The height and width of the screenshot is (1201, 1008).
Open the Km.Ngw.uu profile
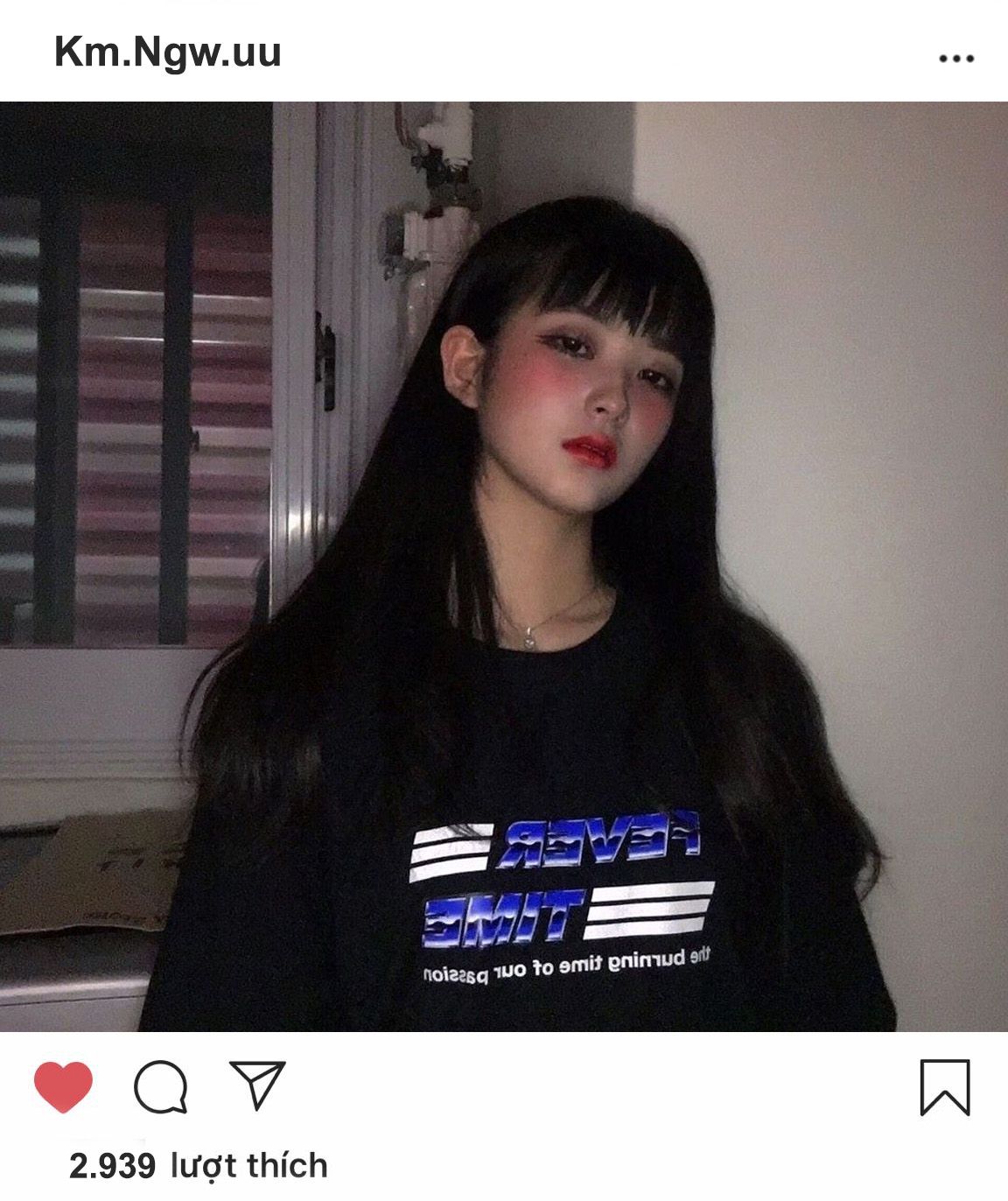point(167,53)
